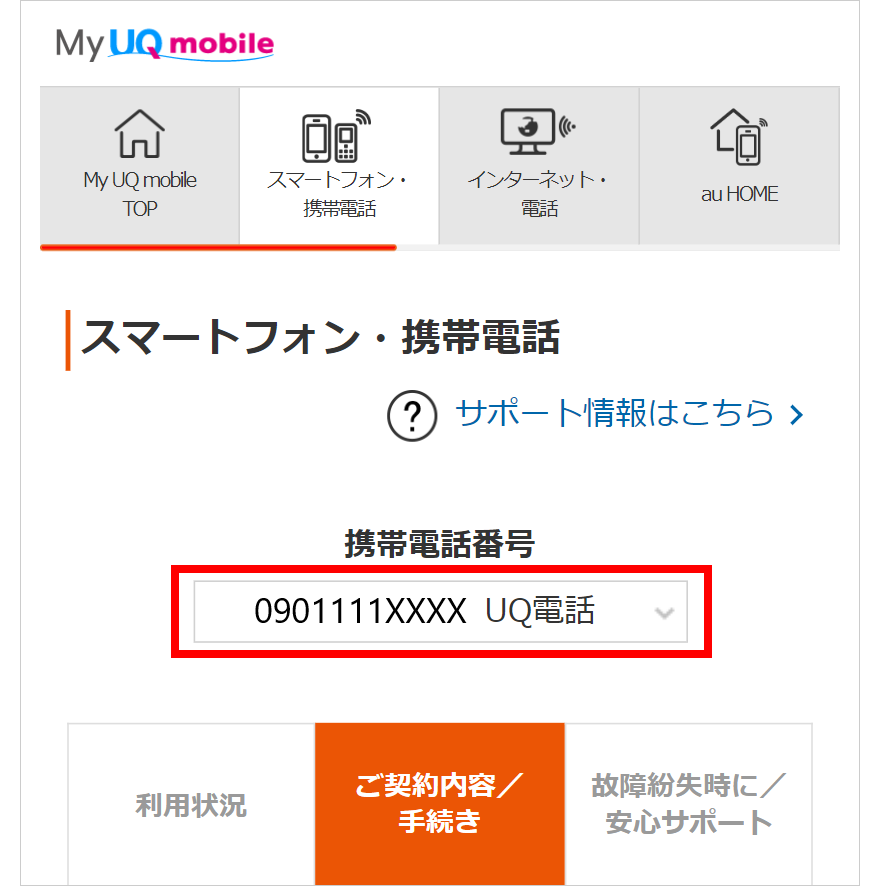Select the ご契約内容/手続き tab
The height and width of the screenshot is (886, 880).
coord(440,804)
